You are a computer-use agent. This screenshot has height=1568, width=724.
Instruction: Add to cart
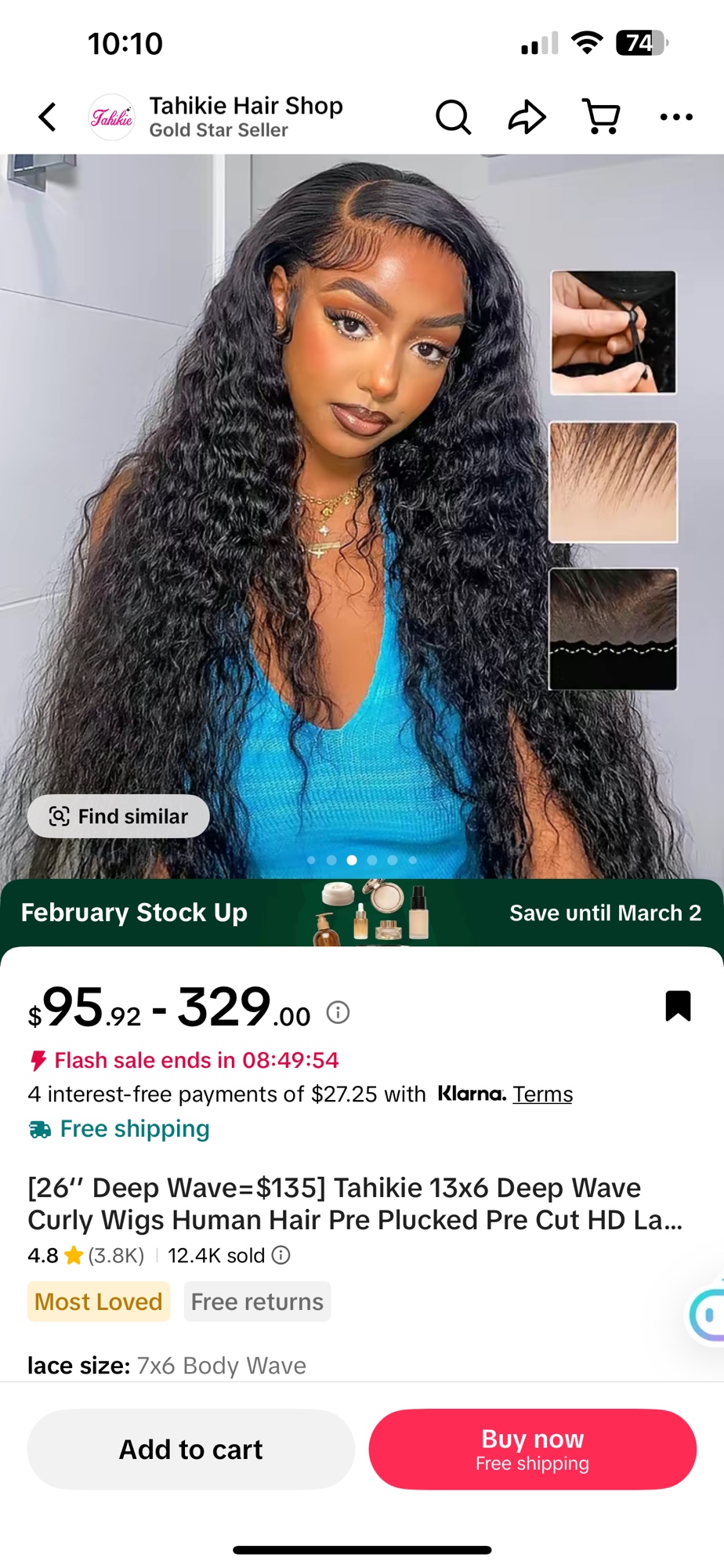(190, 1449)
